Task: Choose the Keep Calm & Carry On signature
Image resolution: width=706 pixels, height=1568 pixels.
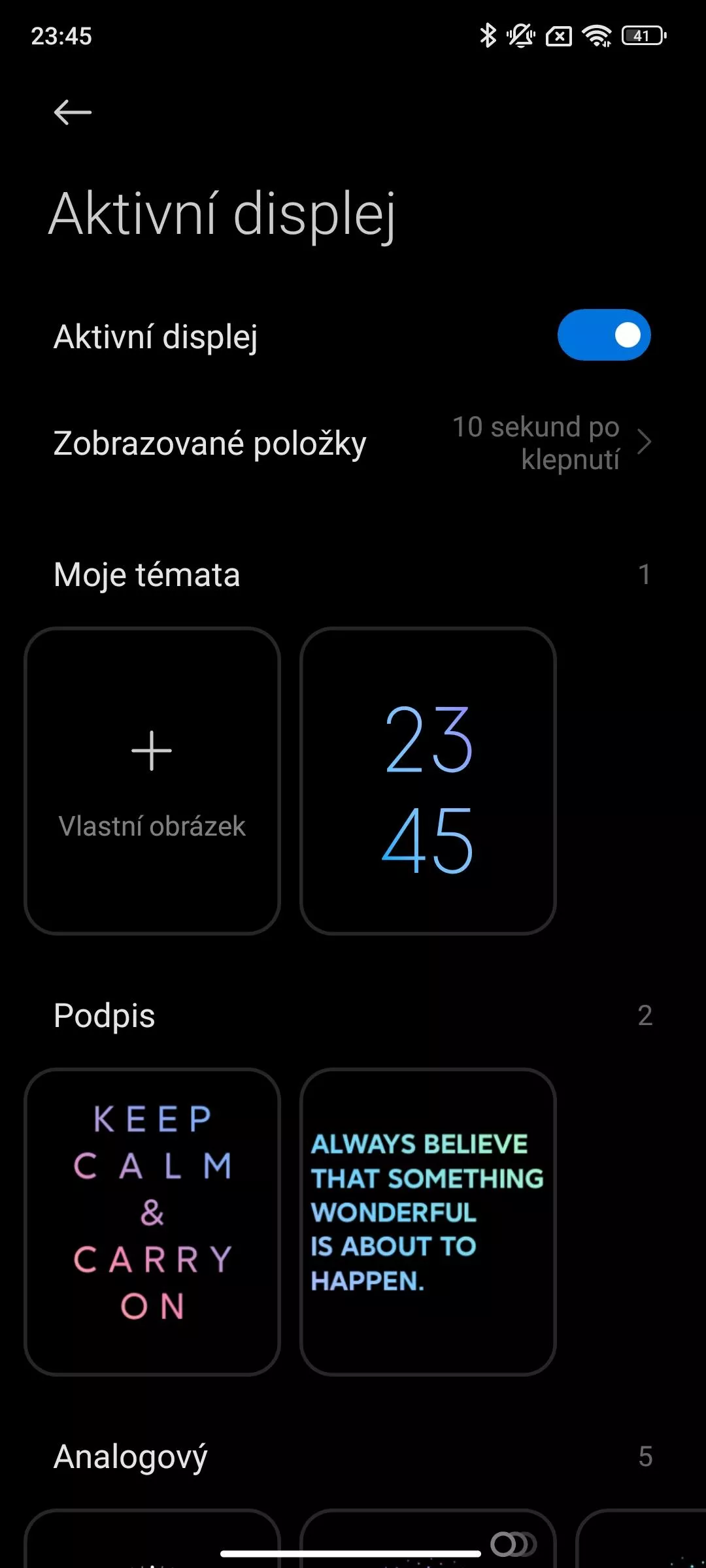Action: click(152, 1222)
